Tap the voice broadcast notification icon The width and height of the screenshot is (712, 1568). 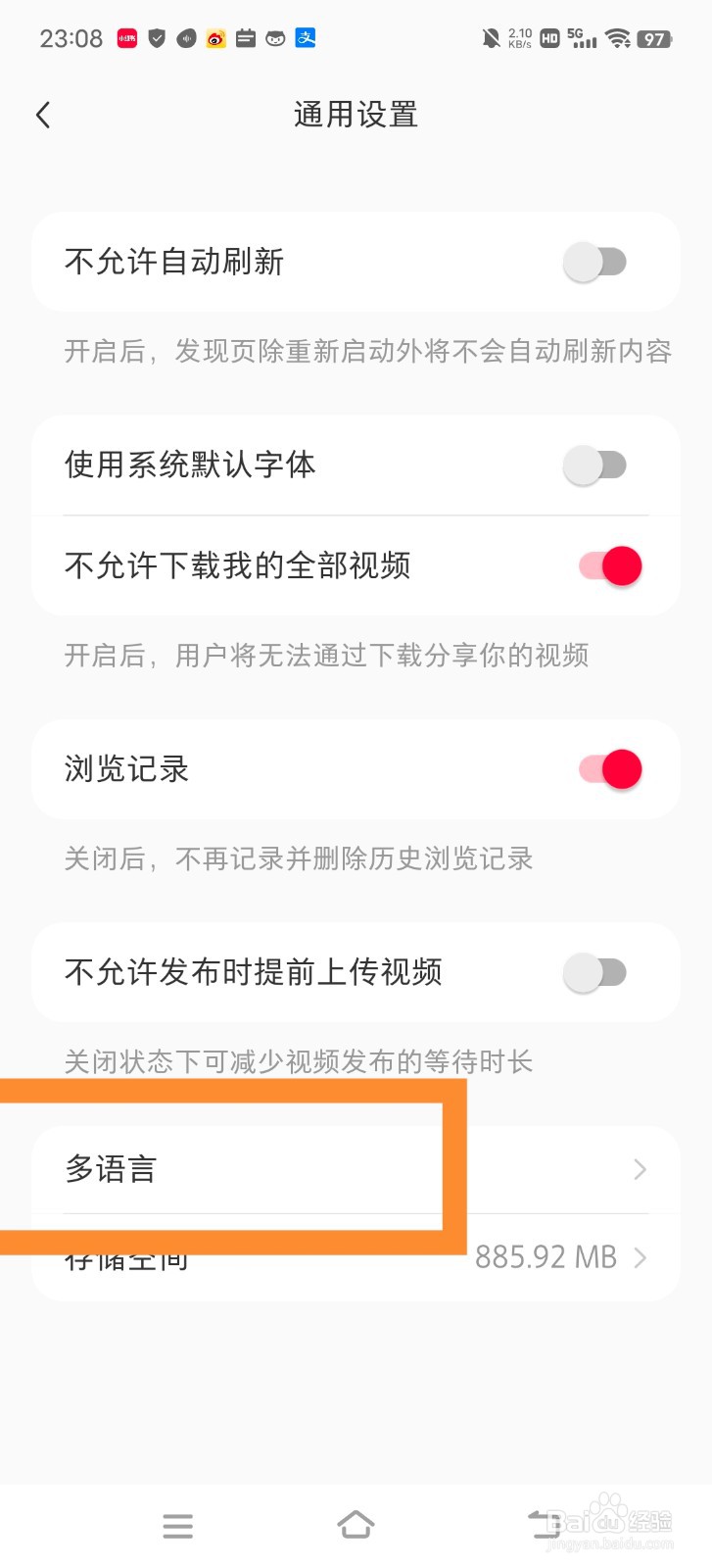184,38
